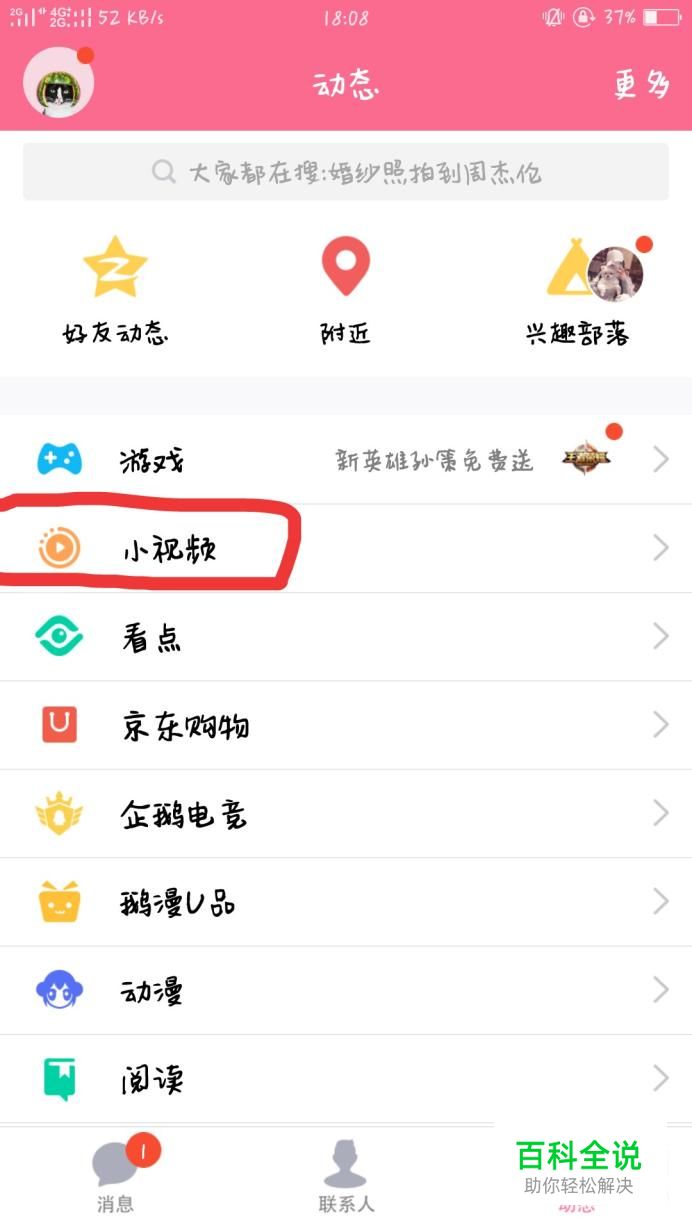The width and height of the screenshot is (692, 1230).
Task: Open the 游戏 row
Action: pos(346,460)
